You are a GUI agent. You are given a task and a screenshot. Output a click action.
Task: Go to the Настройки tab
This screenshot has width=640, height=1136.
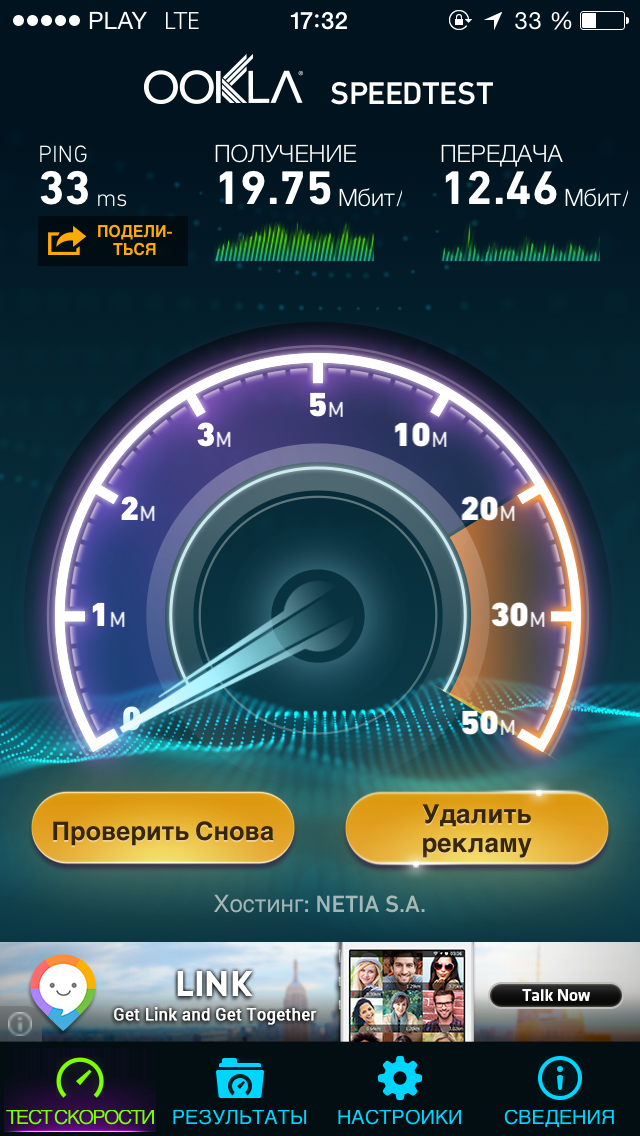click(x=399, y=1092)
